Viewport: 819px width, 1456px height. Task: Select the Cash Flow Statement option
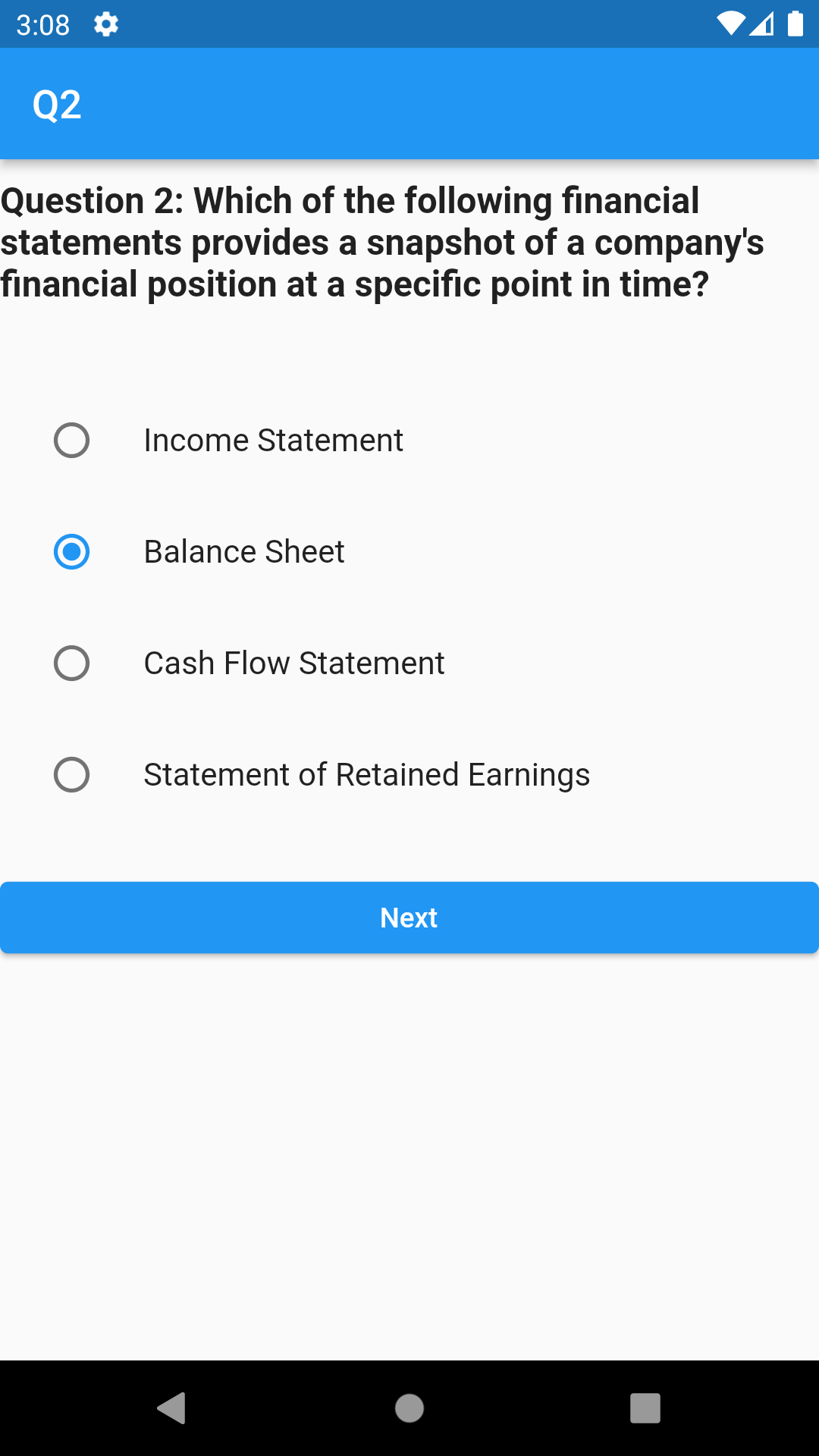71,663
